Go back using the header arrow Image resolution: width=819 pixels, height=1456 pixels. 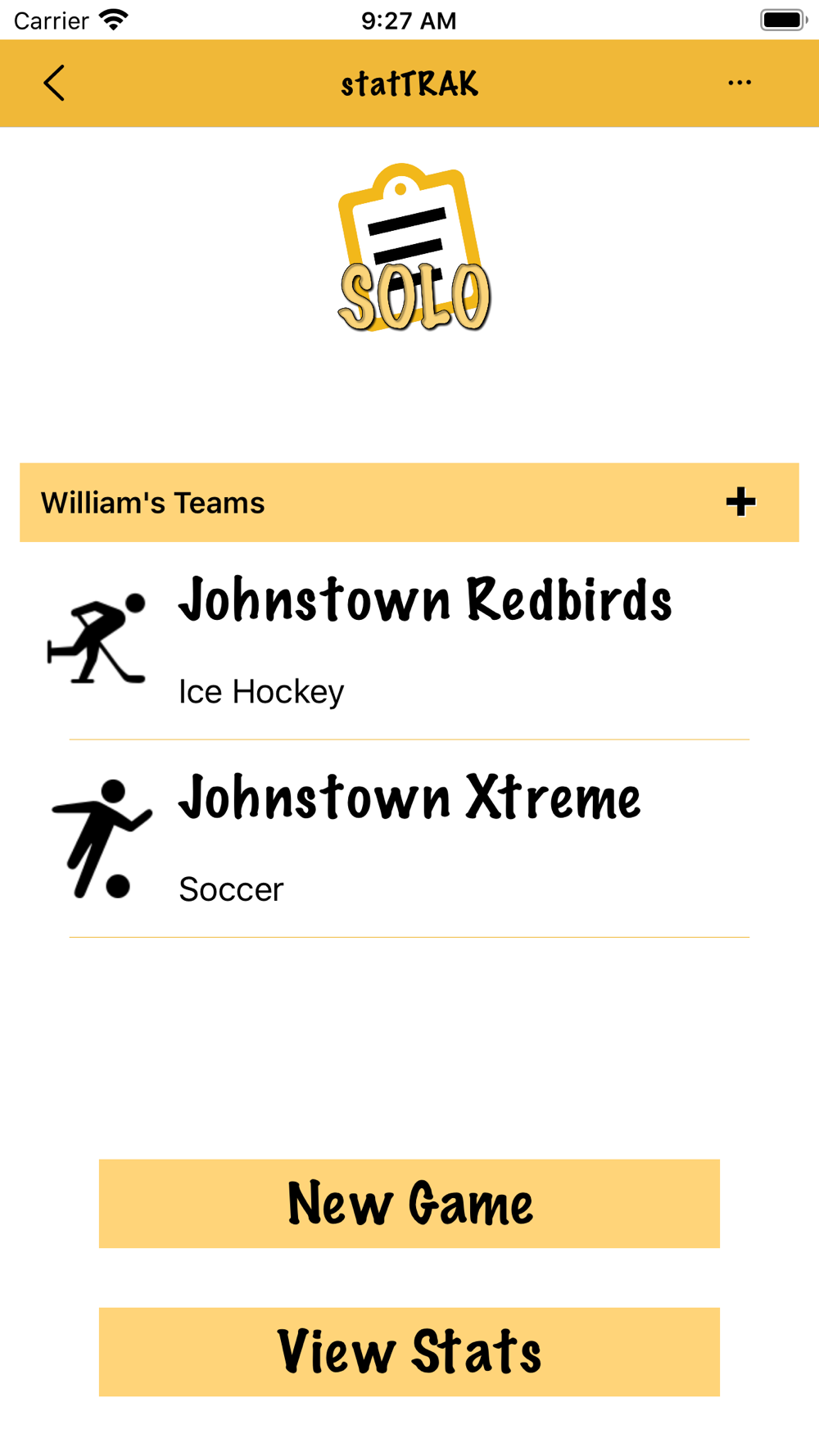pyautogui.click(x=54, y=84)
